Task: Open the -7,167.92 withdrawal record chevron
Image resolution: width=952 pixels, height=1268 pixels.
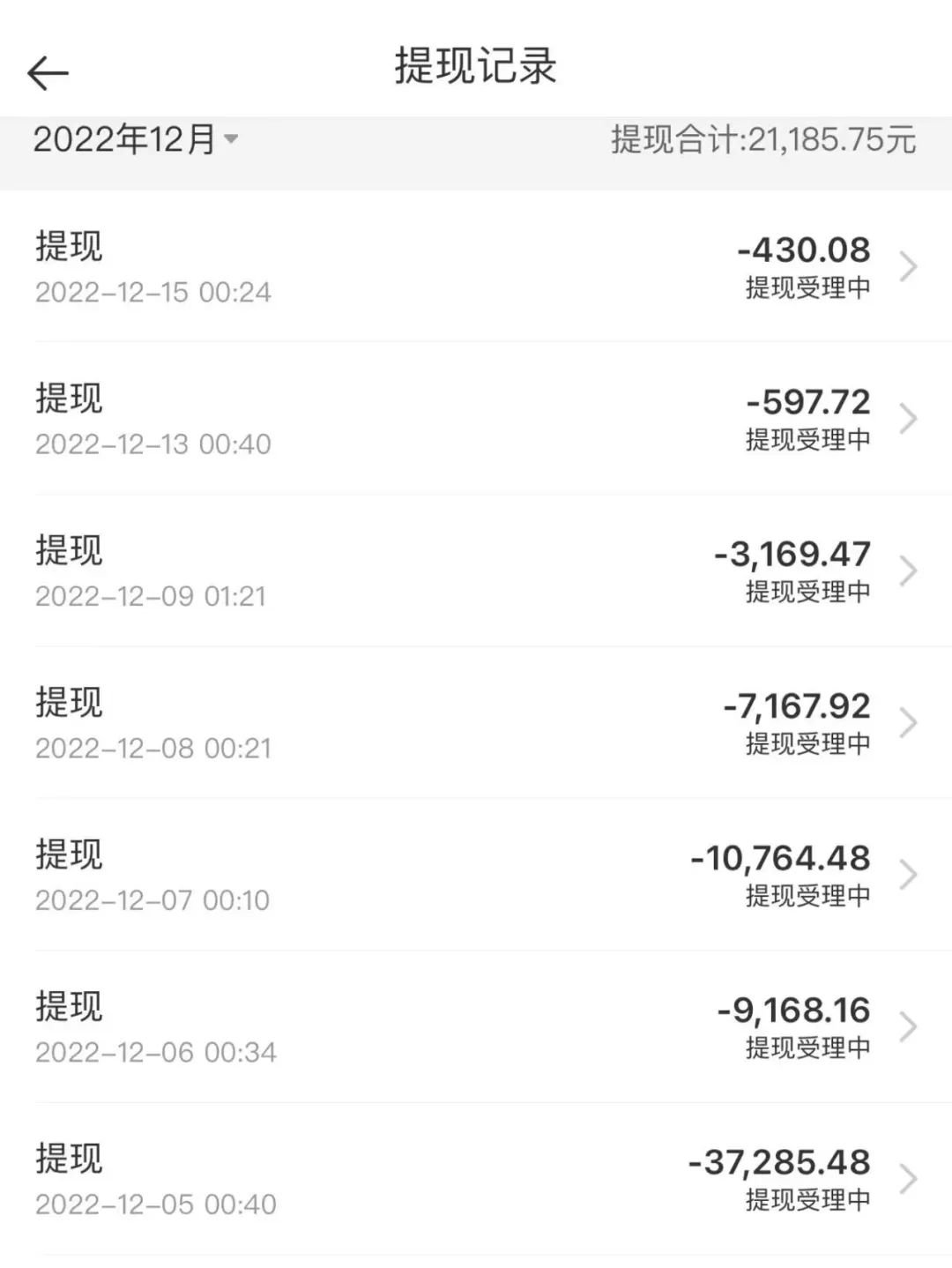Action: (x=910, y=724)
